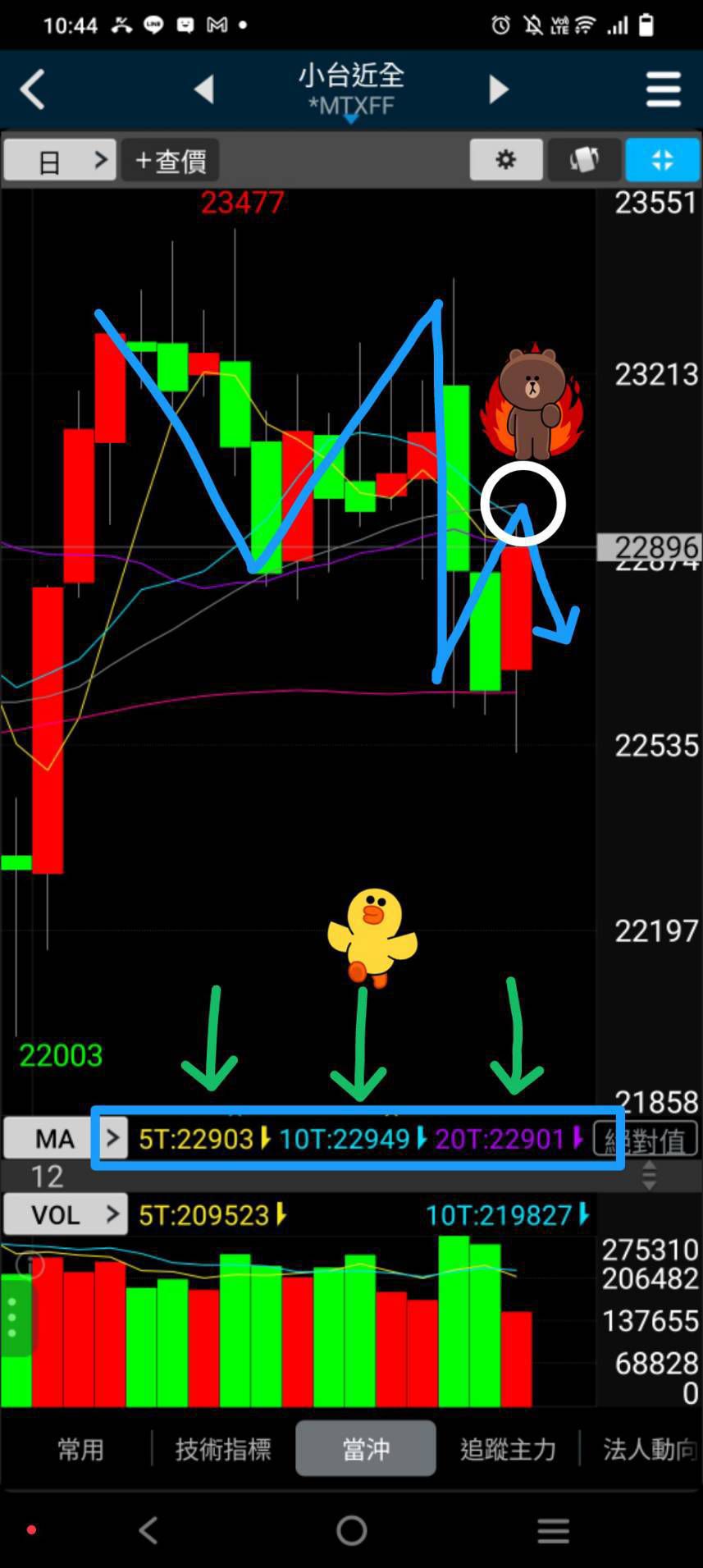The height and width of the screenshot is (1568, 703).
Task: Switch to the 法人動向 tab
Action: coord(648,1449)
